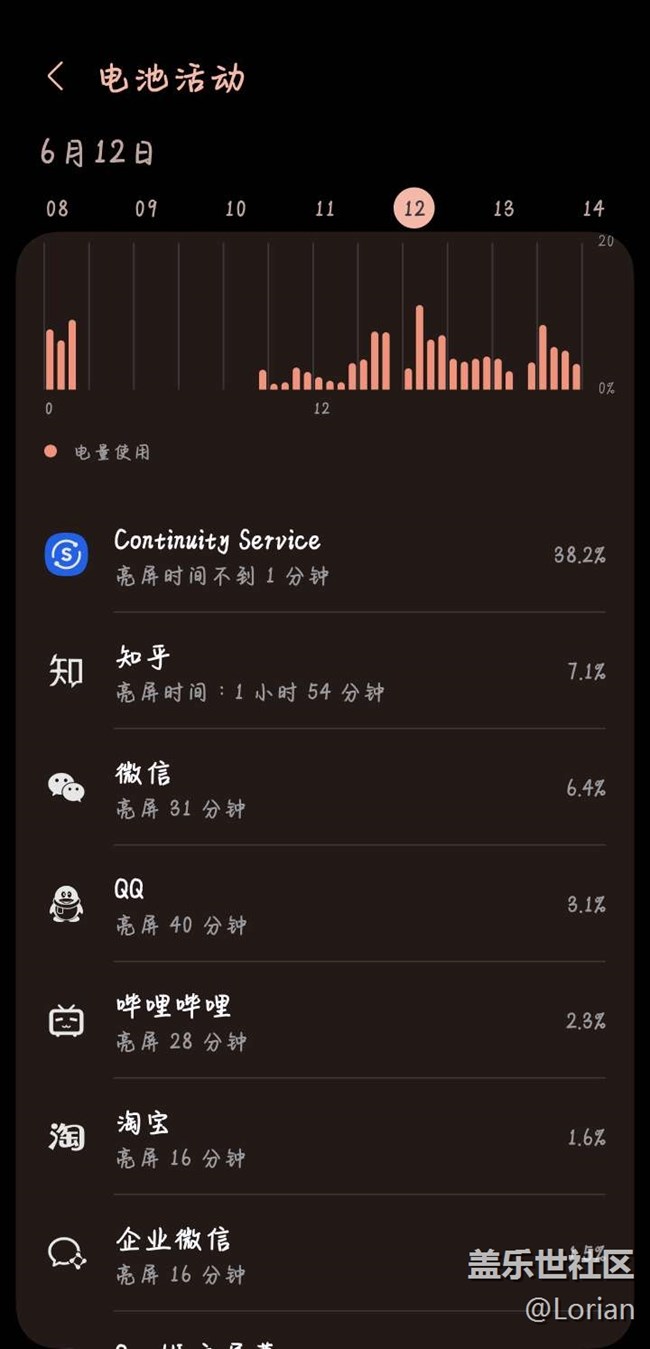Open 企业微信 battery usage row

325,1253
